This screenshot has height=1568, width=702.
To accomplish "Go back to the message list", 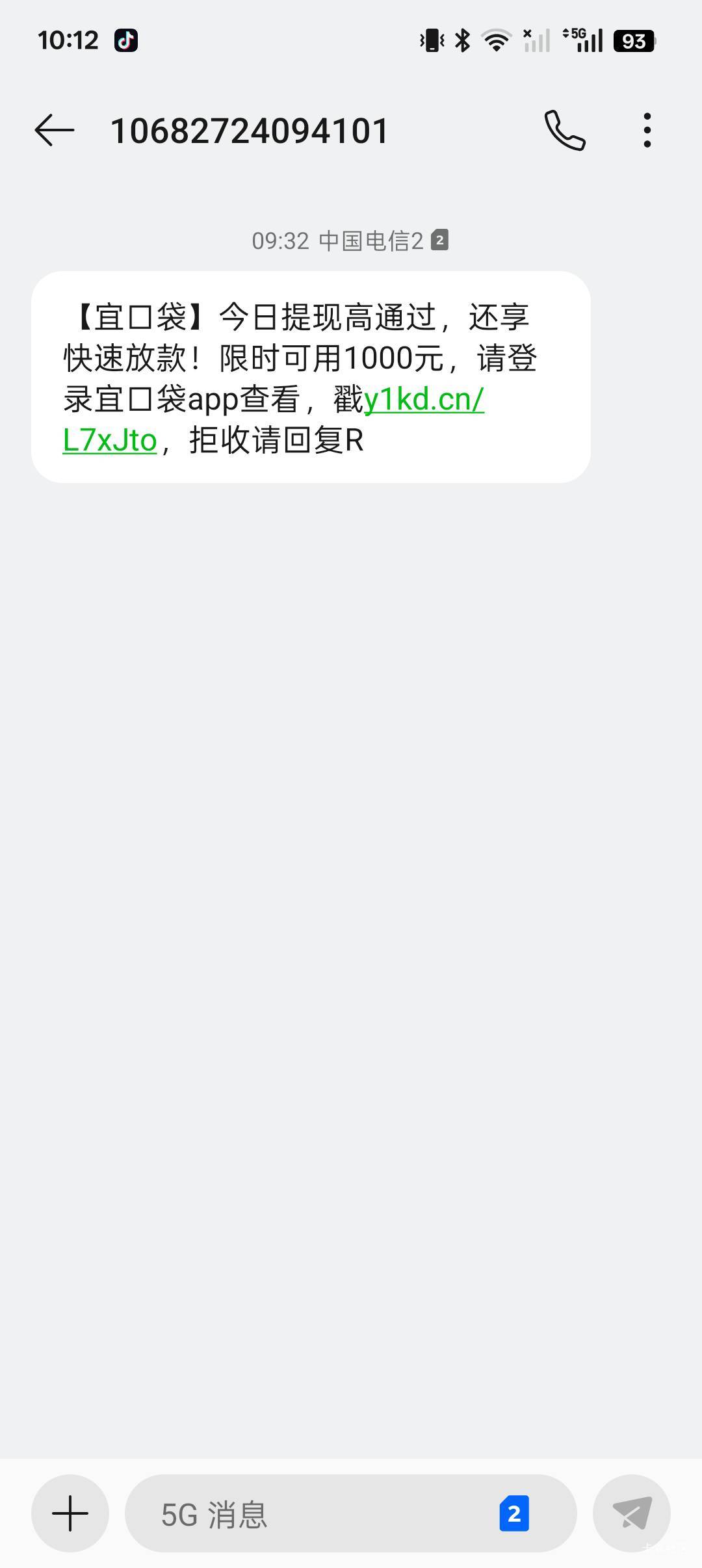I will click(55, 131).
